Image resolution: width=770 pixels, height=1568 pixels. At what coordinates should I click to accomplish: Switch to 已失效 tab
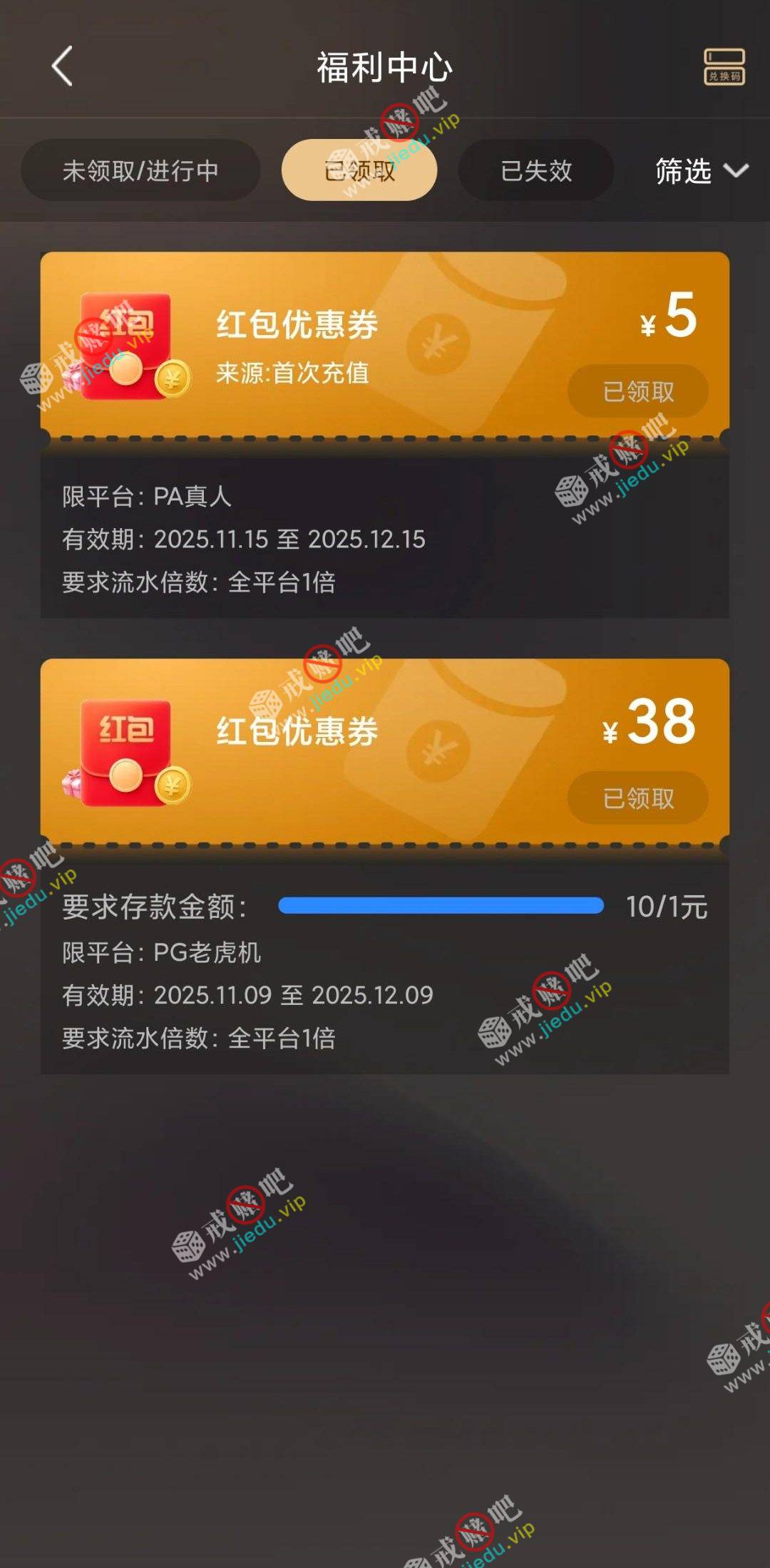pyautogui.click(x=536, y=171)
